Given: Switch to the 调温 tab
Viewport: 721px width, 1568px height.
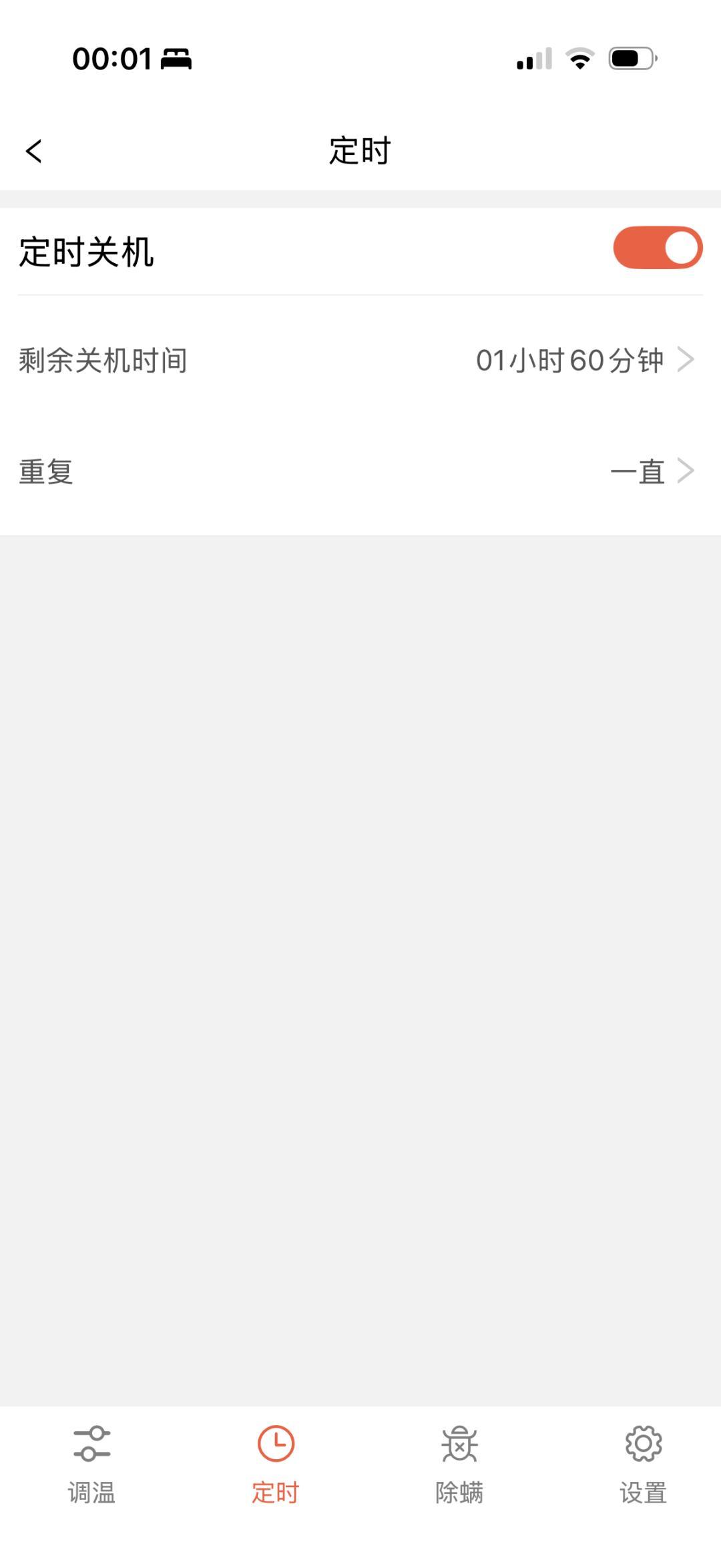Looking at the screenshot, I should coord(91,1464).
